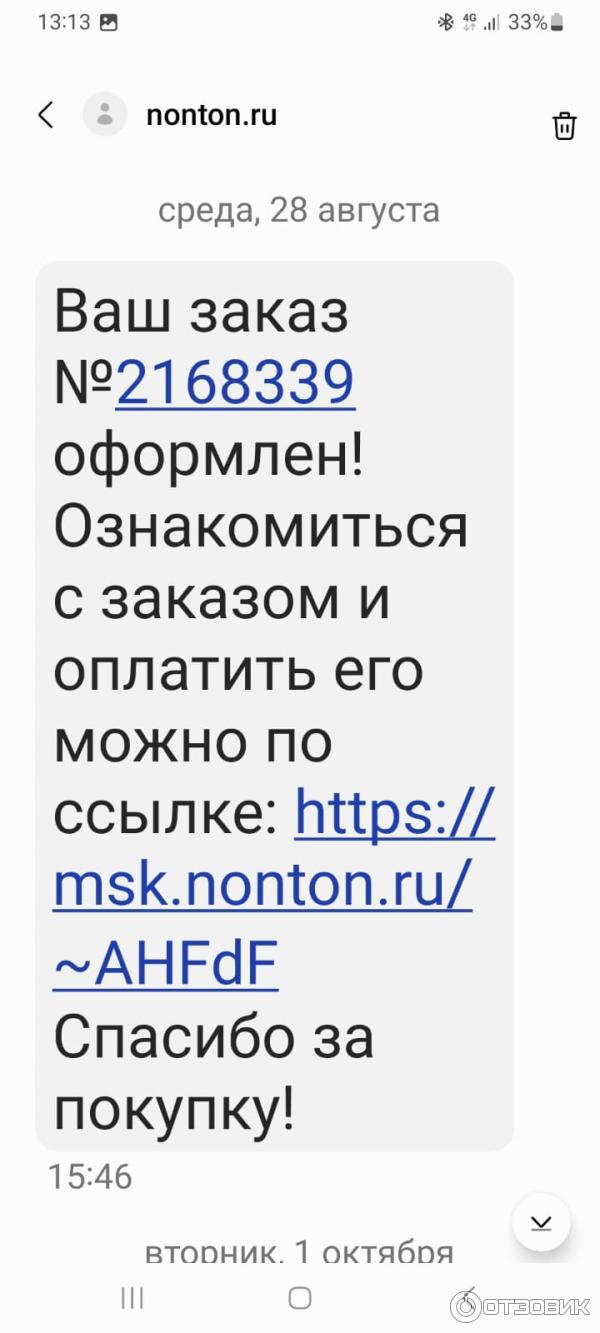
Task: Jump to the latest message with the down arrow
Action: pos(541,1222)
